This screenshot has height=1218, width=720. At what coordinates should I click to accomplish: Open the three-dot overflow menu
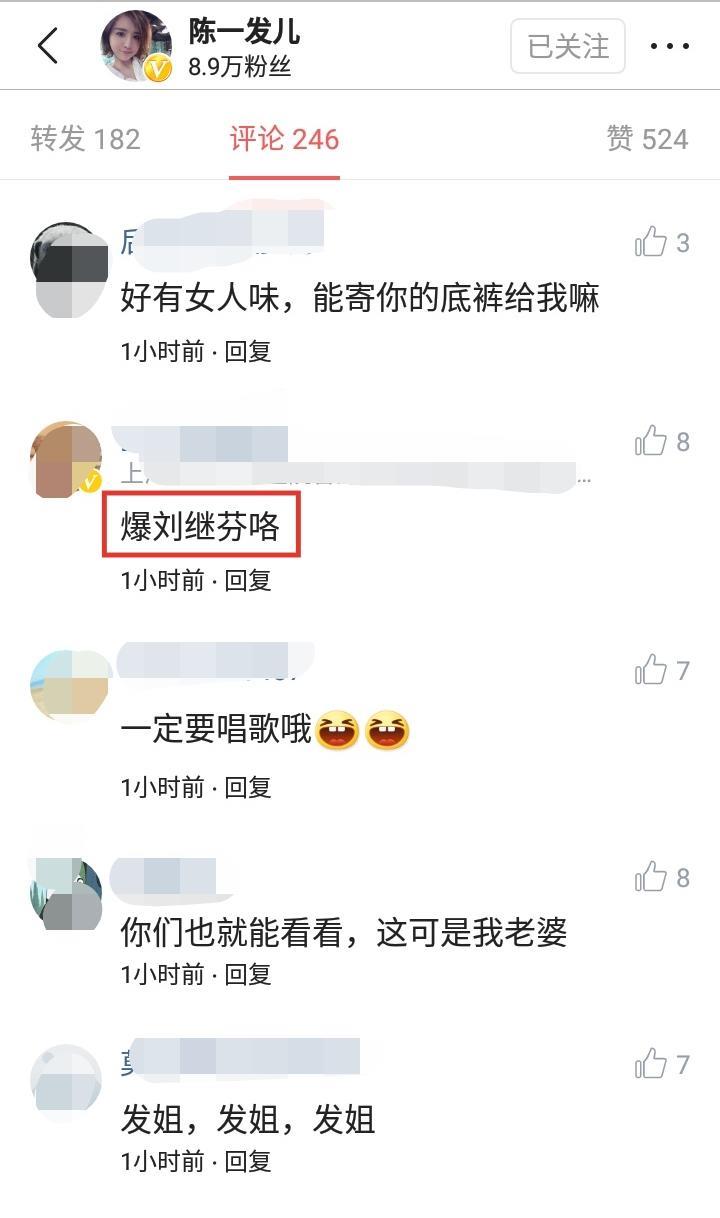(x=669, y=46)
